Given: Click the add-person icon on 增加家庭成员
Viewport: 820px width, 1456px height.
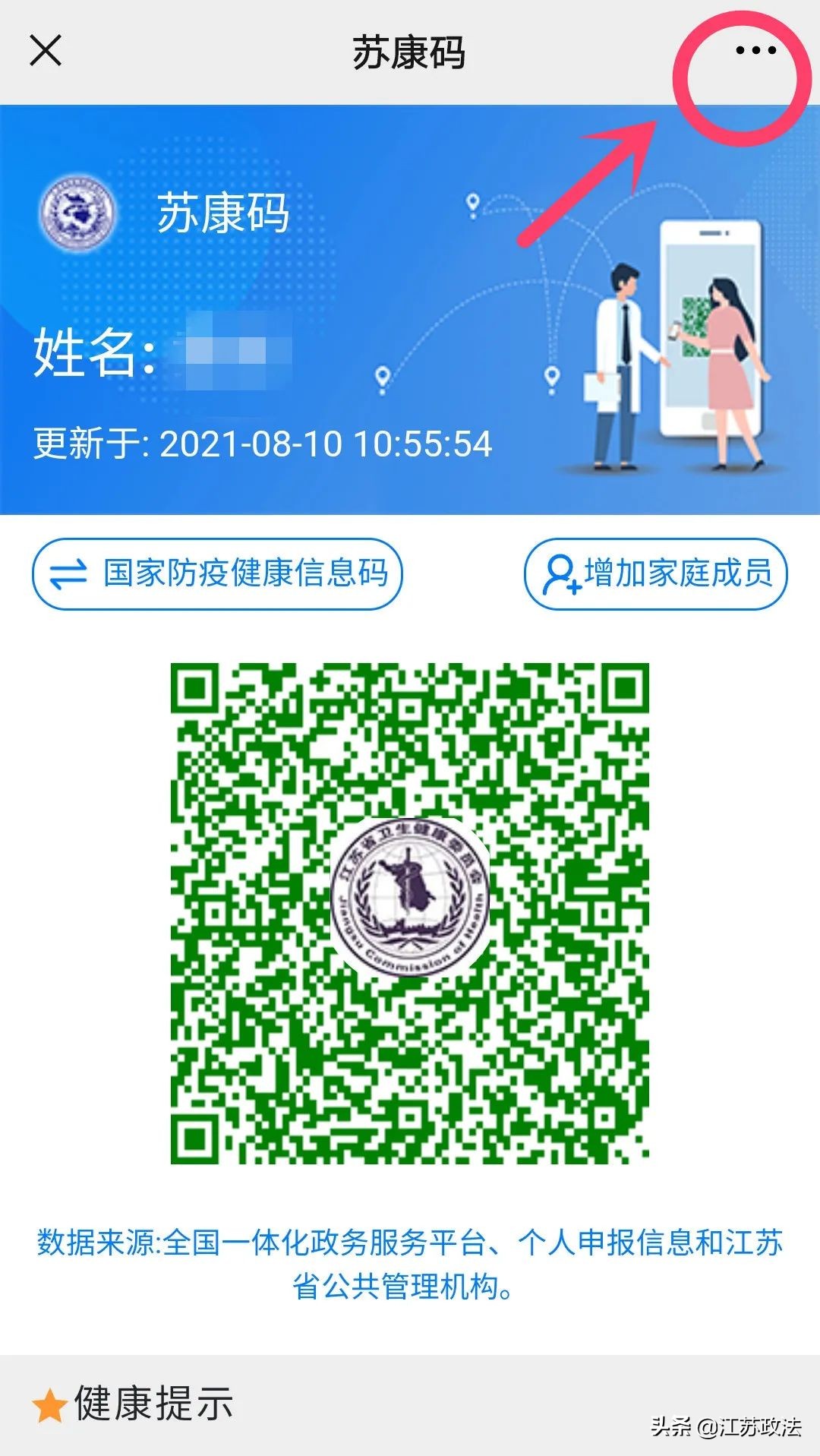Looking at the screenshot, I should pos(560,575).
